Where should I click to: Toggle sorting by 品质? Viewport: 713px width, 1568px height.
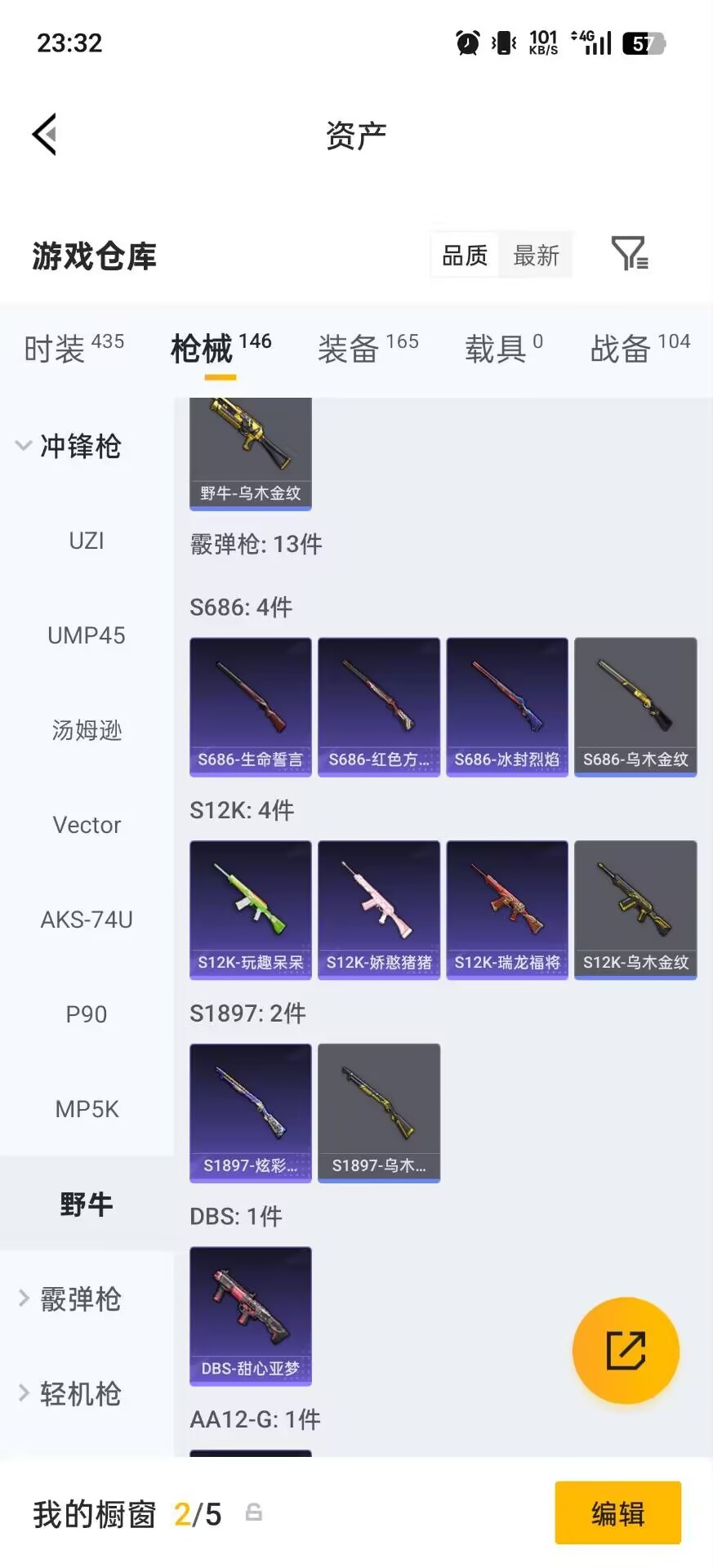tap(463, 255)
